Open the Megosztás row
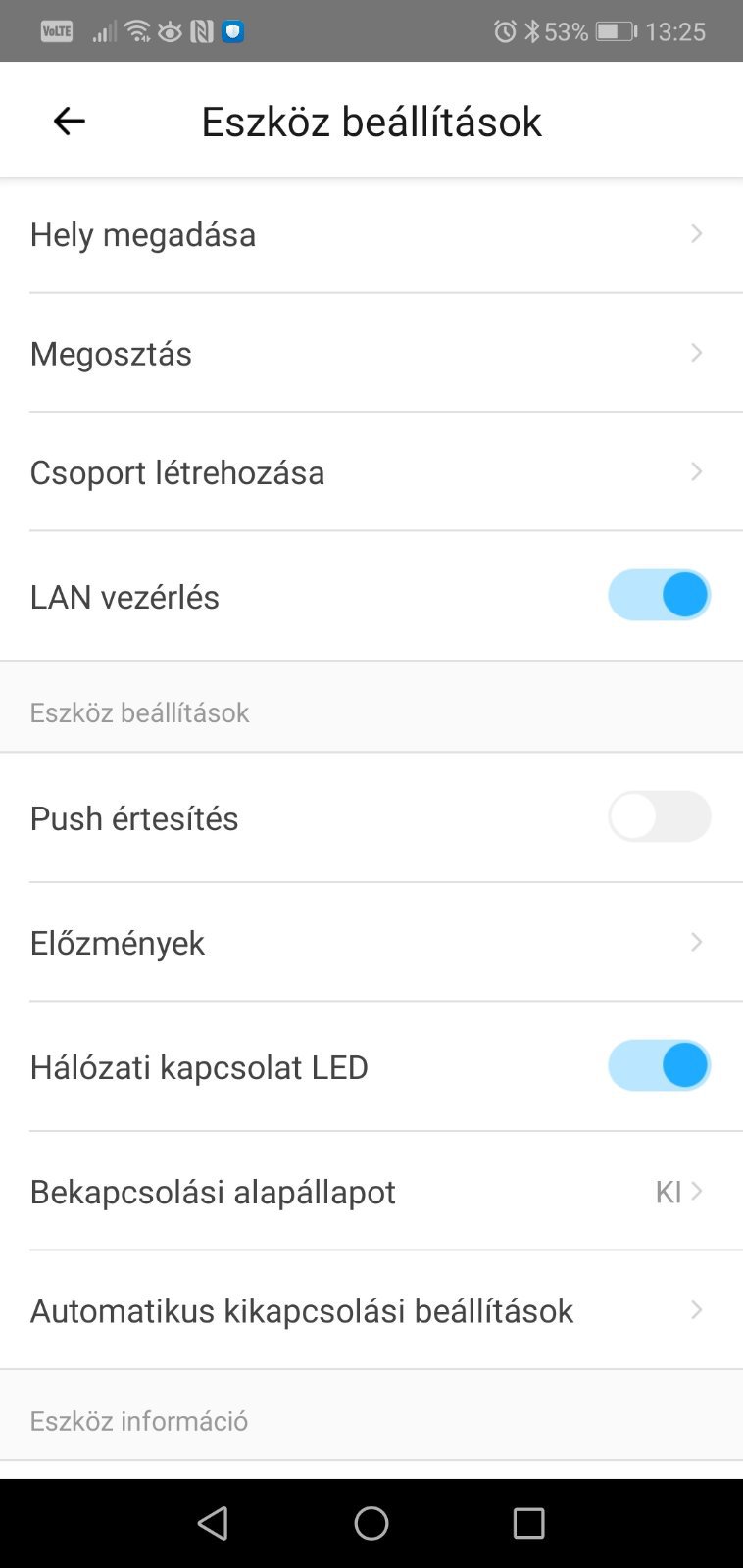Viewport: 743px width, 1568px height. coord(371,354)
